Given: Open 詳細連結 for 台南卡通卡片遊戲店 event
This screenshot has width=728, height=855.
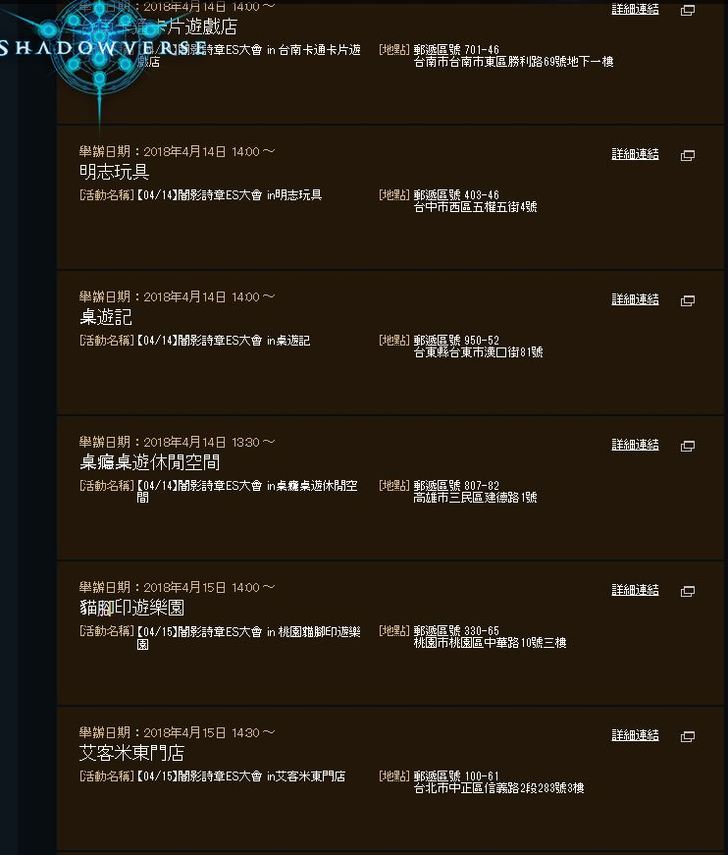Looking at the screenshot, I should [635, 9].
